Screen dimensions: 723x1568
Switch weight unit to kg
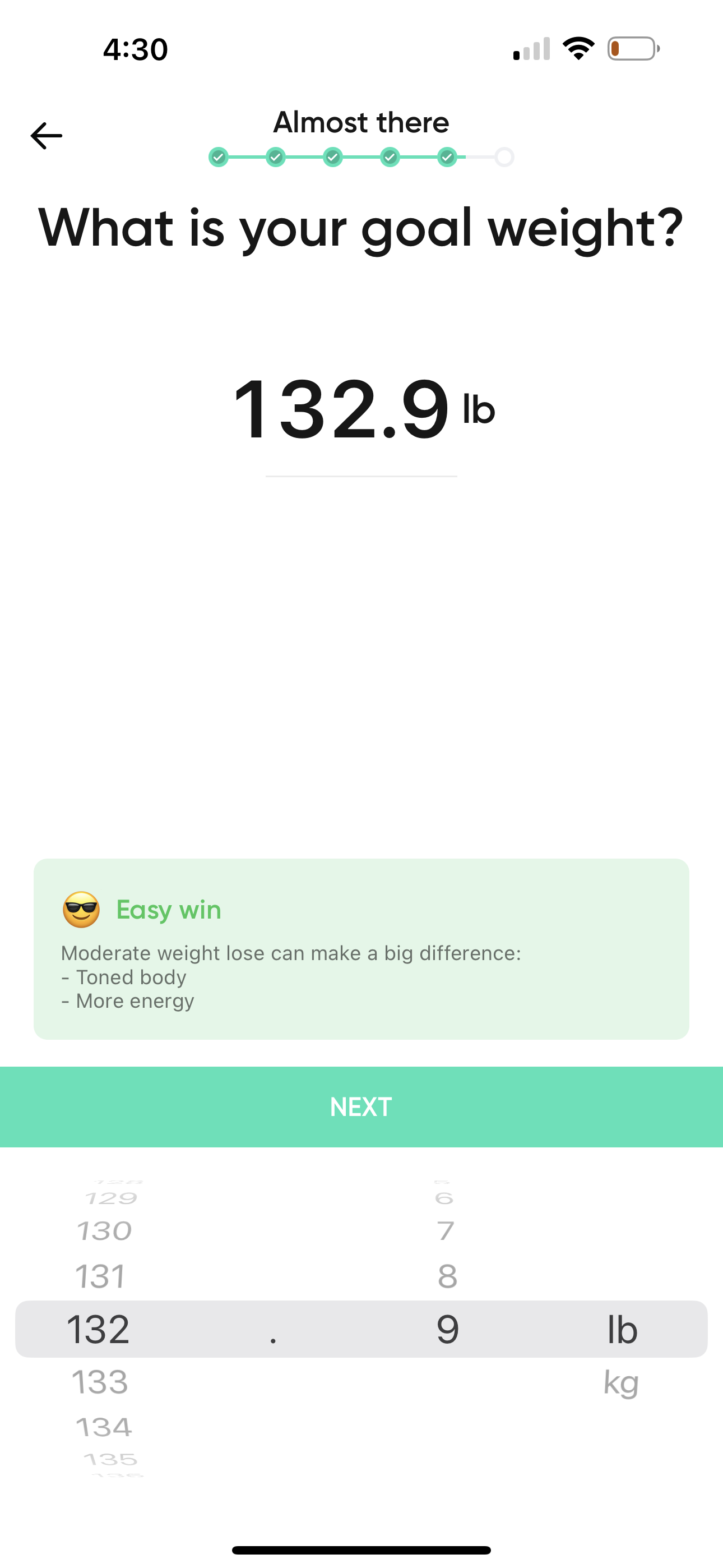(622, 1382)
